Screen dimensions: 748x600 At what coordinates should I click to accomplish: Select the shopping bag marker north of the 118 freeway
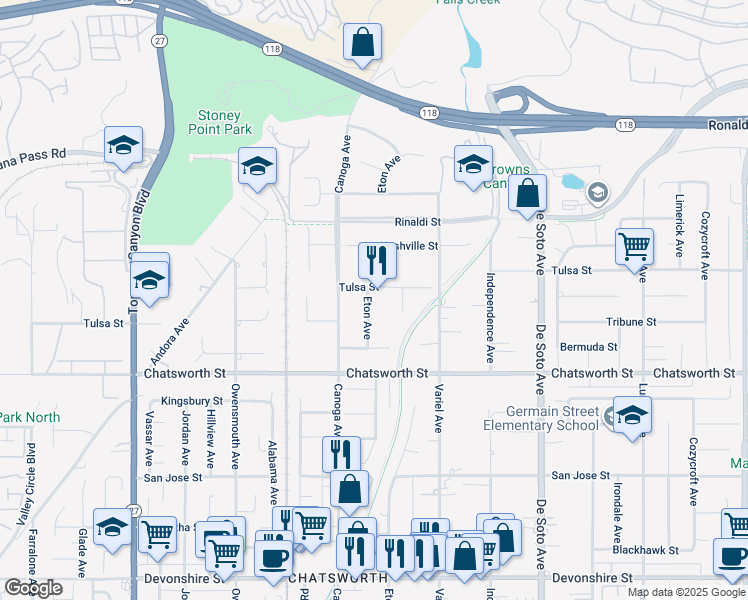coord(362,43)
